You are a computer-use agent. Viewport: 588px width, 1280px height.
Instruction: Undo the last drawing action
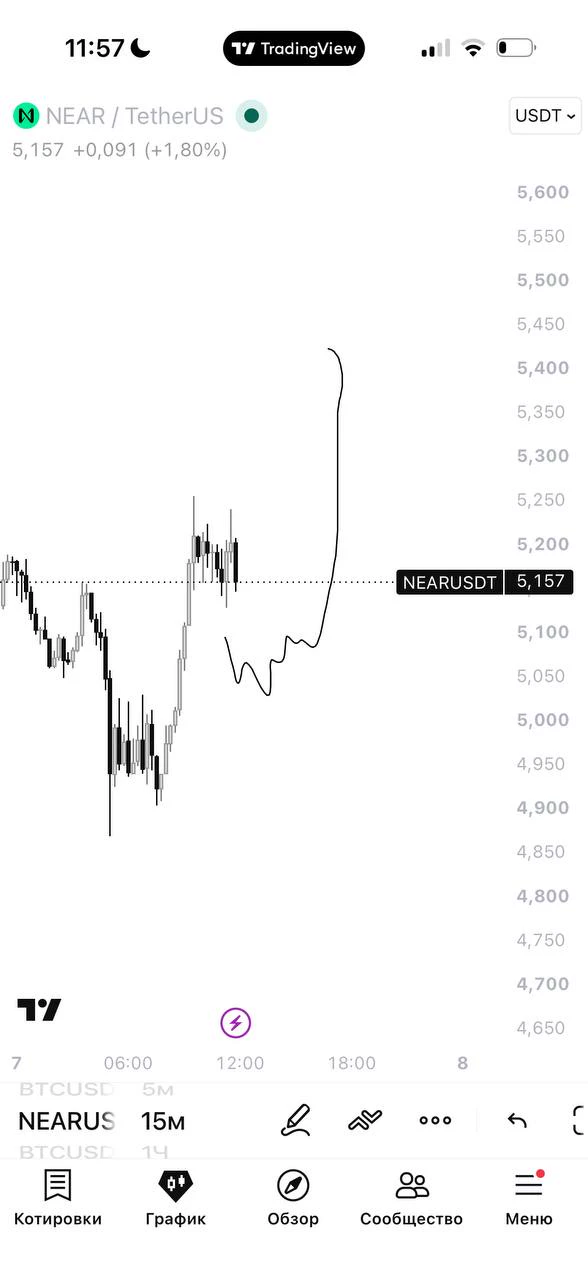tap(517, 1120)
